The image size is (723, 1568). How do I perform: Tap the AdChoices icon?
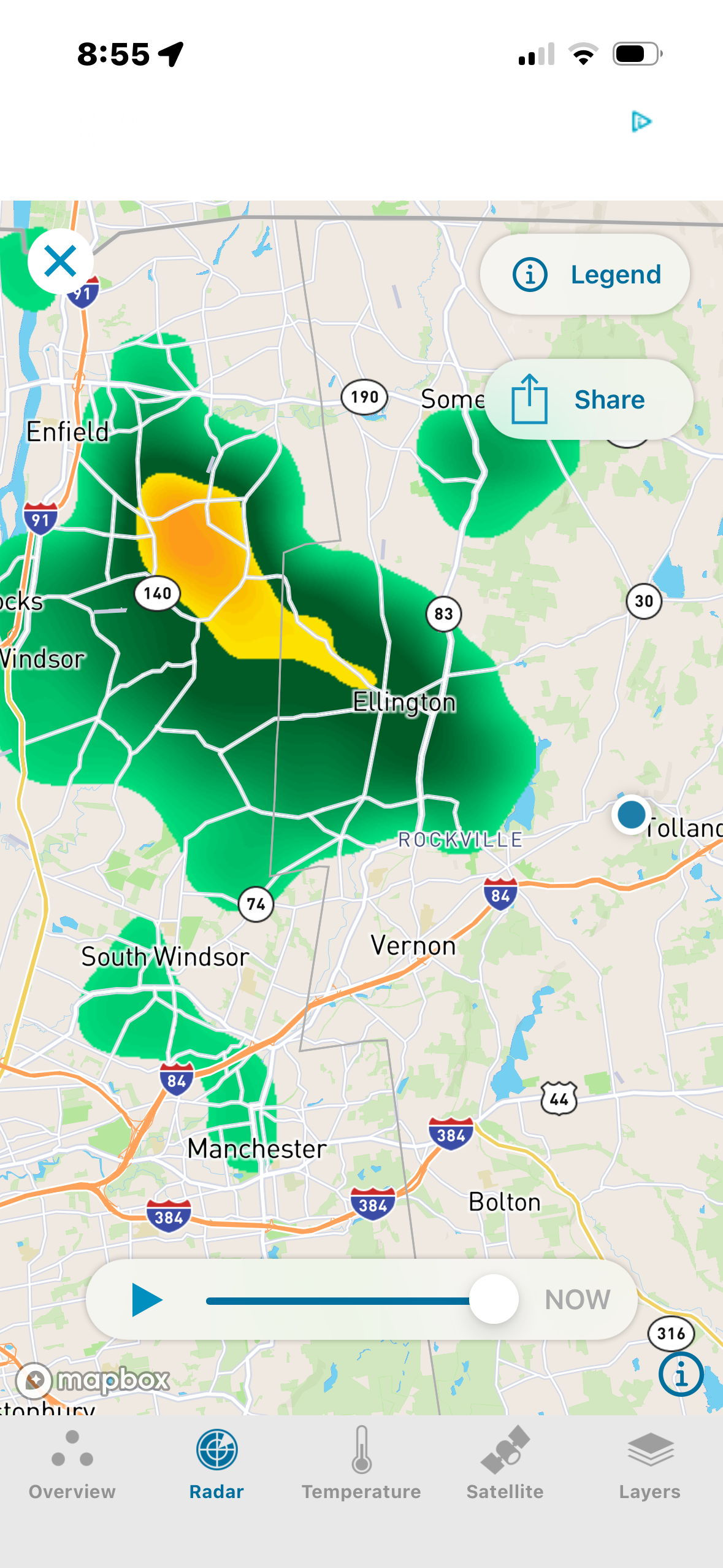point(641,121)
